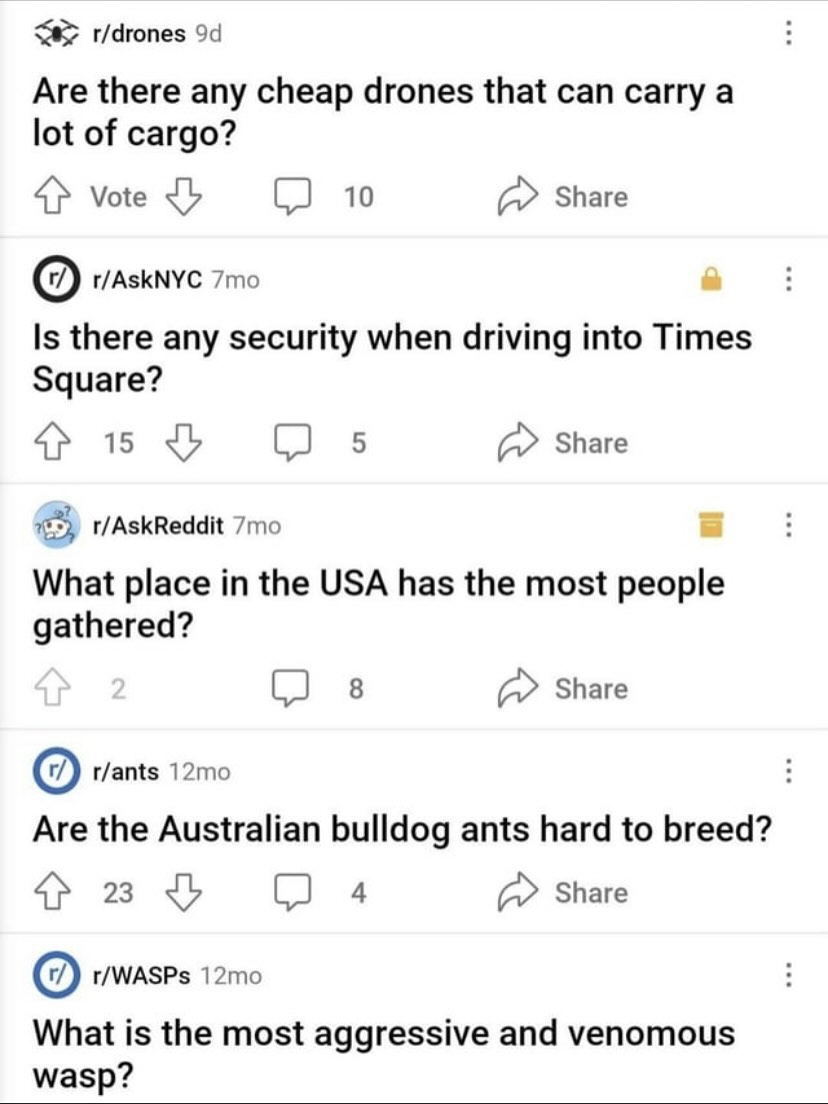Open the overflow menu on the r/ants post

(x=789, y=770)
